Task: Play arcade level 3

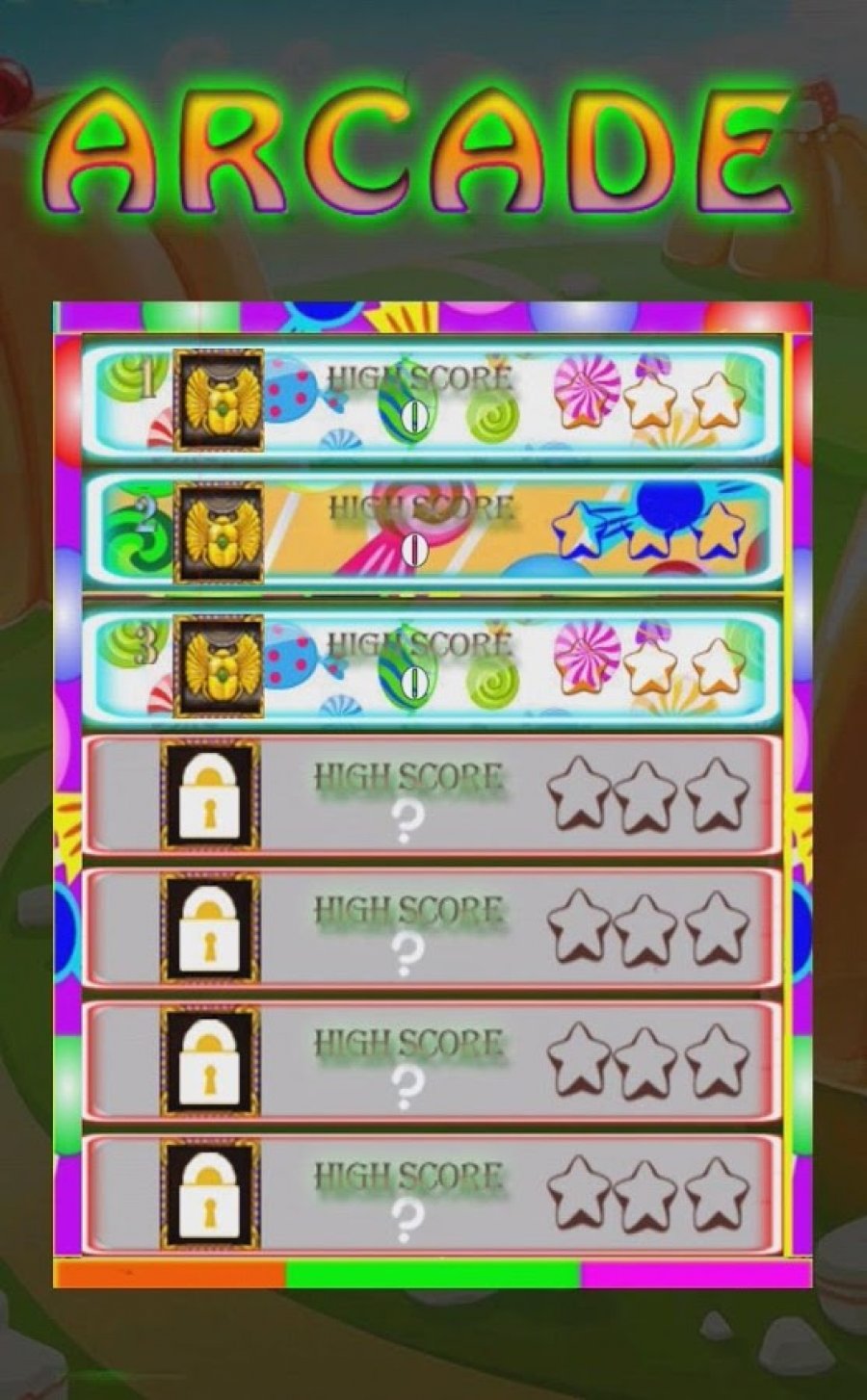Action: (x=431, y=665)
